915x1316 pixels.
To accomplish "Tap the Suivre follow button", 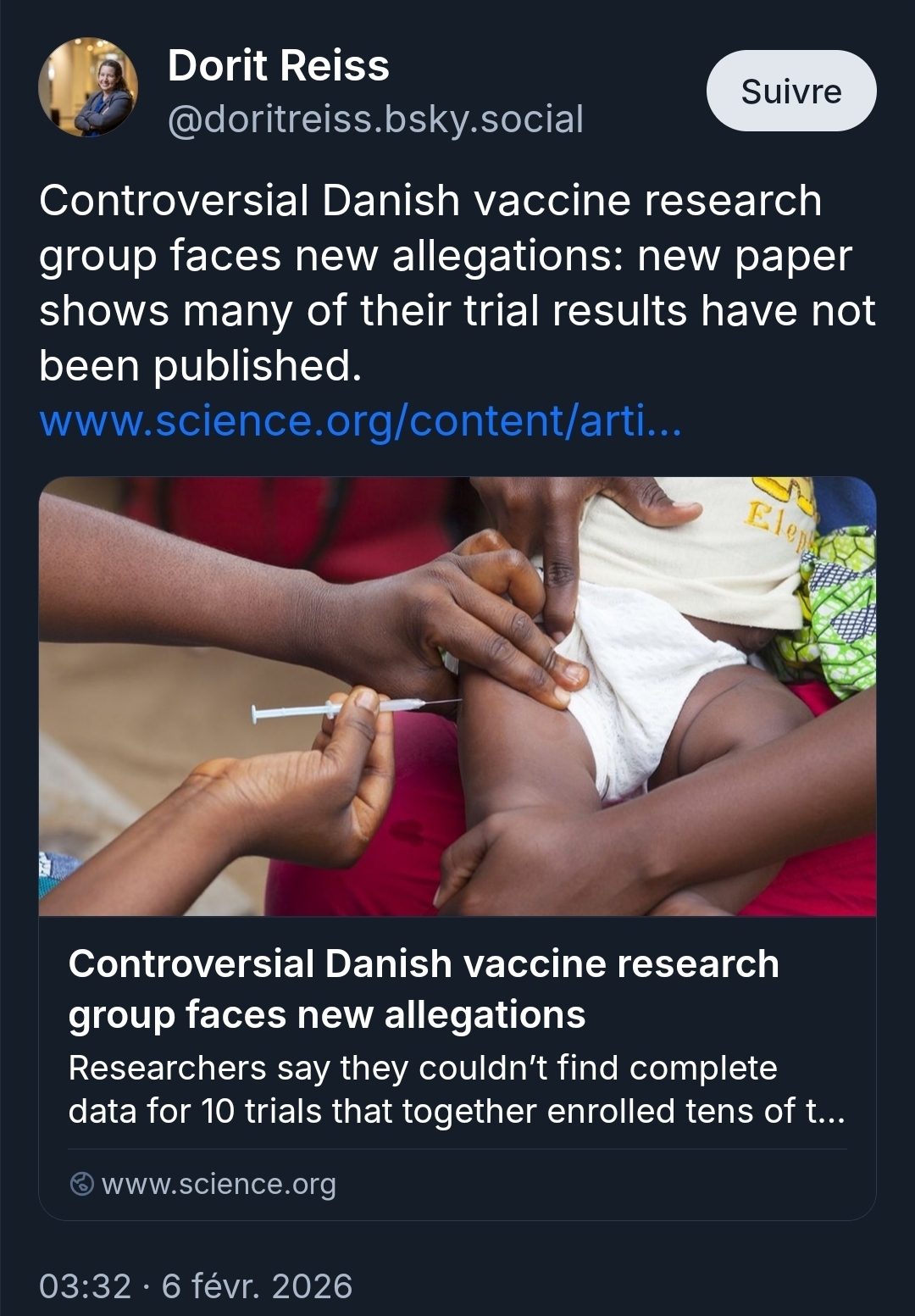I will point(790,91).
